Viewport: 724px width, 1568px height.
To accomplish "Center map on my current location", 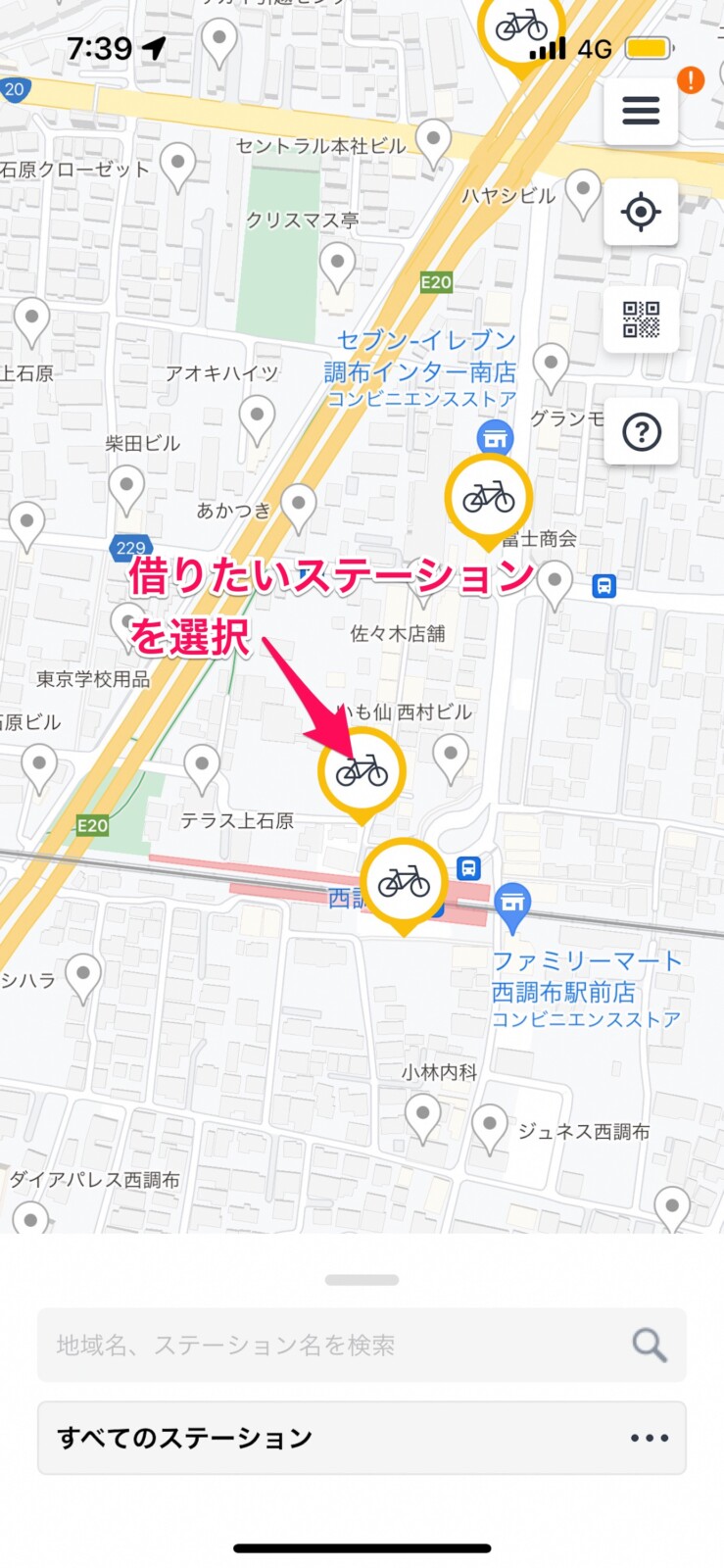I will (641, 212).
